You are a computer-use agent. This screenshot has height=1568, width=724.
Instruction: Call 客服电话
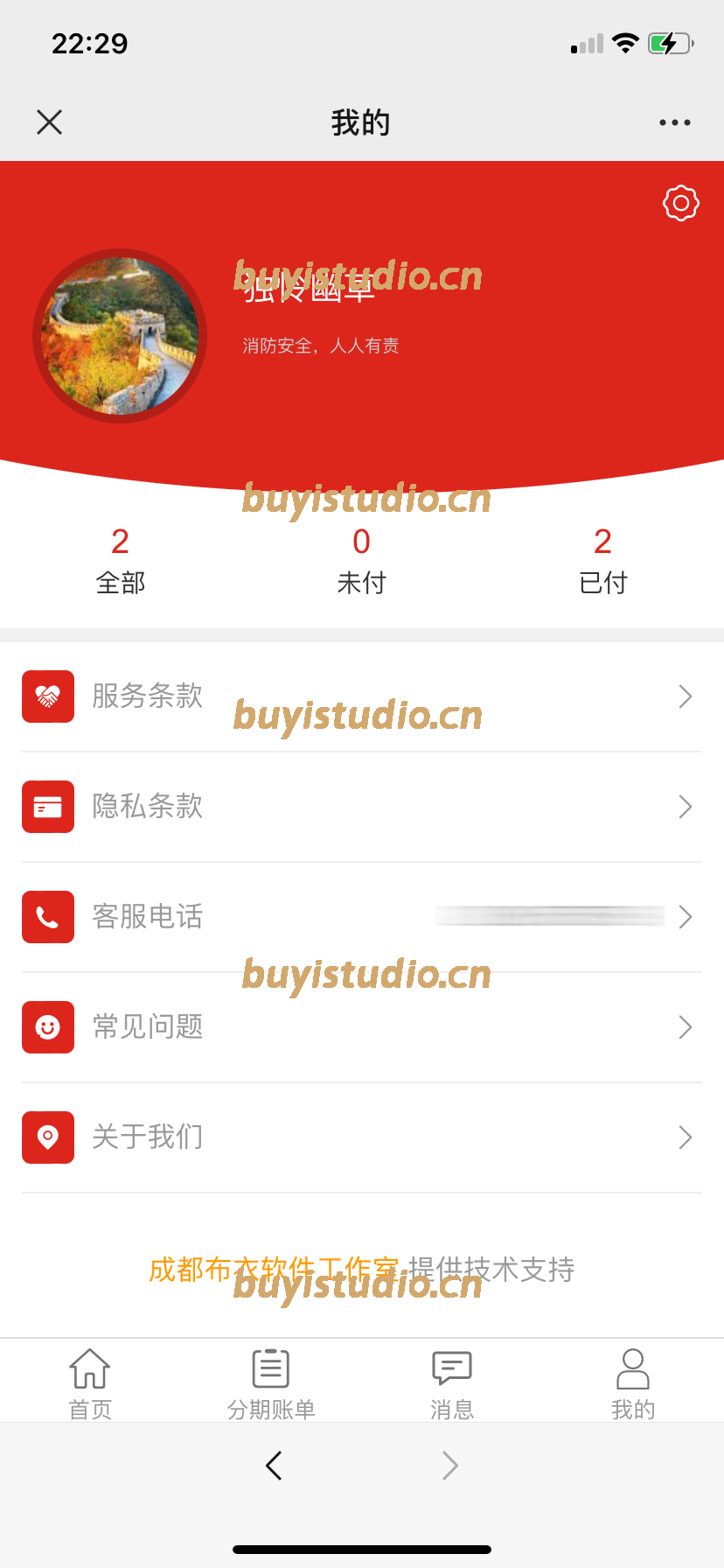pos(361,917)
